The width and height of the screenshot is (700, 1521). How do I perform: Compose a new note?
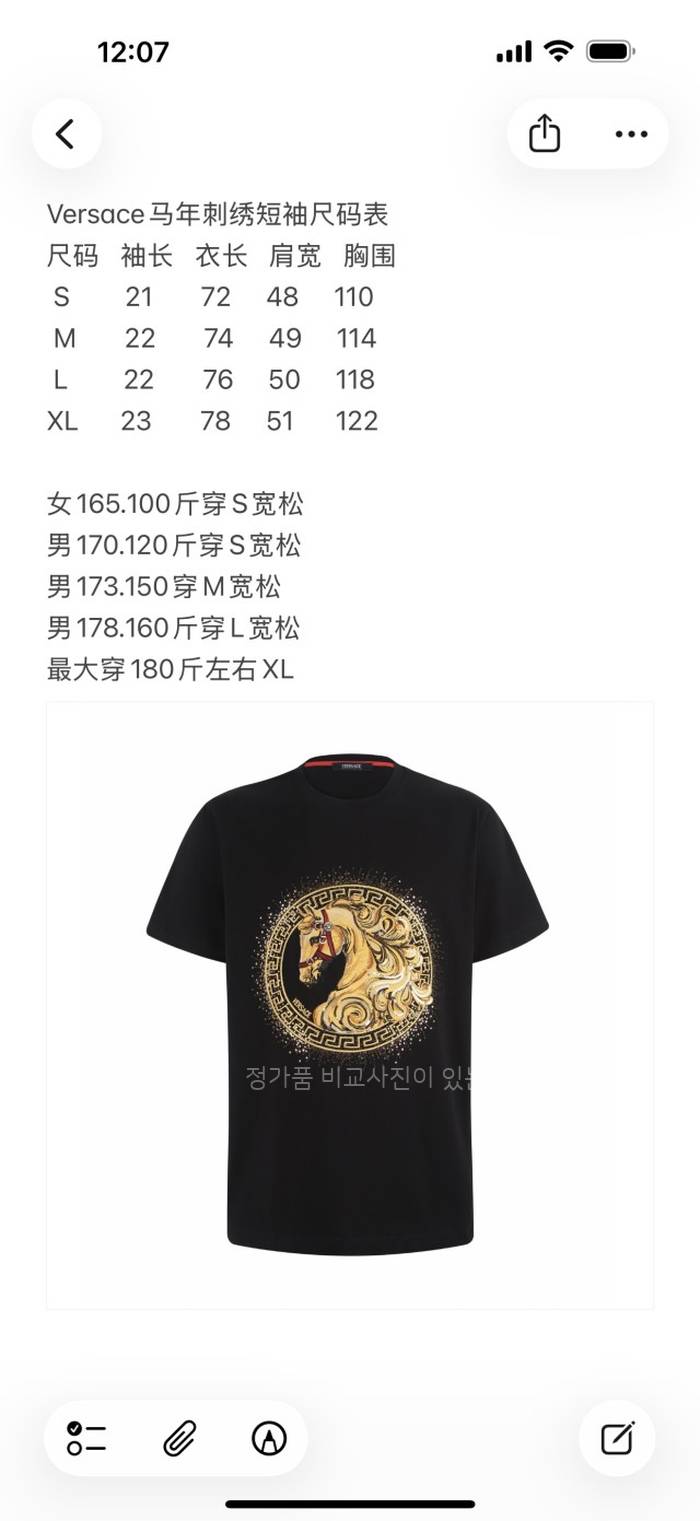[x=617, y=1438]
